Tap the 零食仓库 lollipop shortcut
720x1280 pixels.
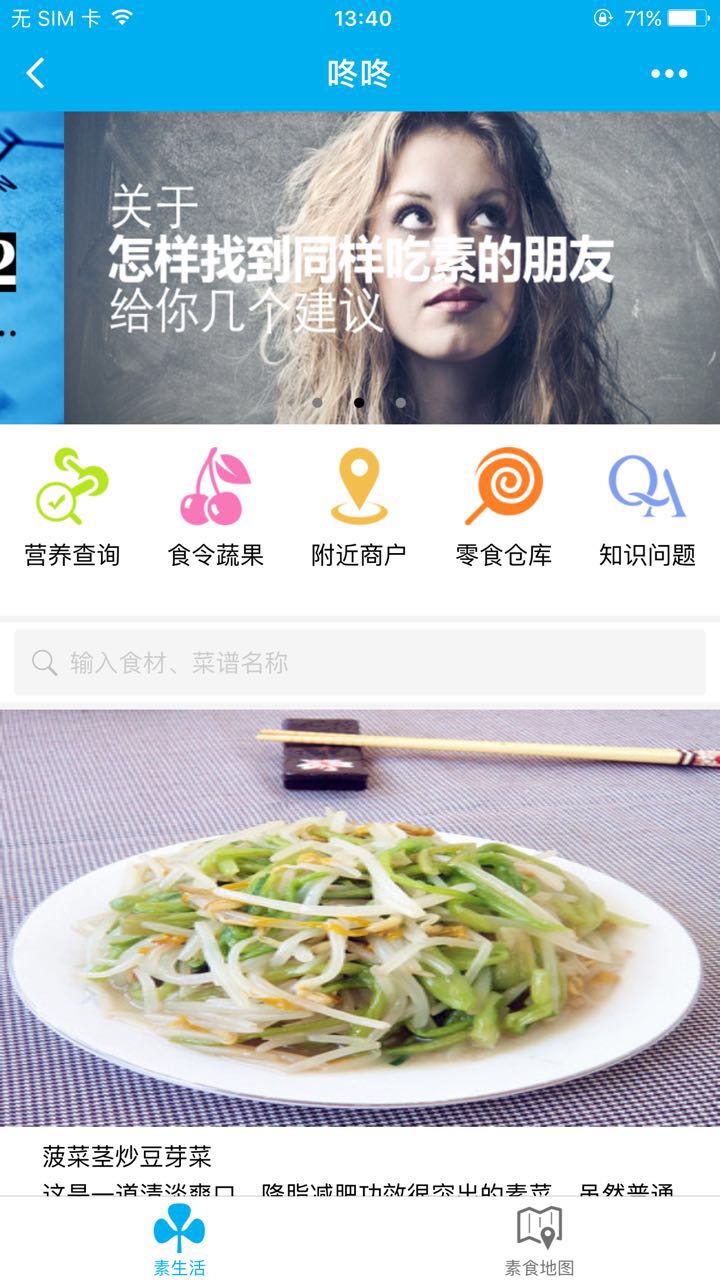coord(503,507)
